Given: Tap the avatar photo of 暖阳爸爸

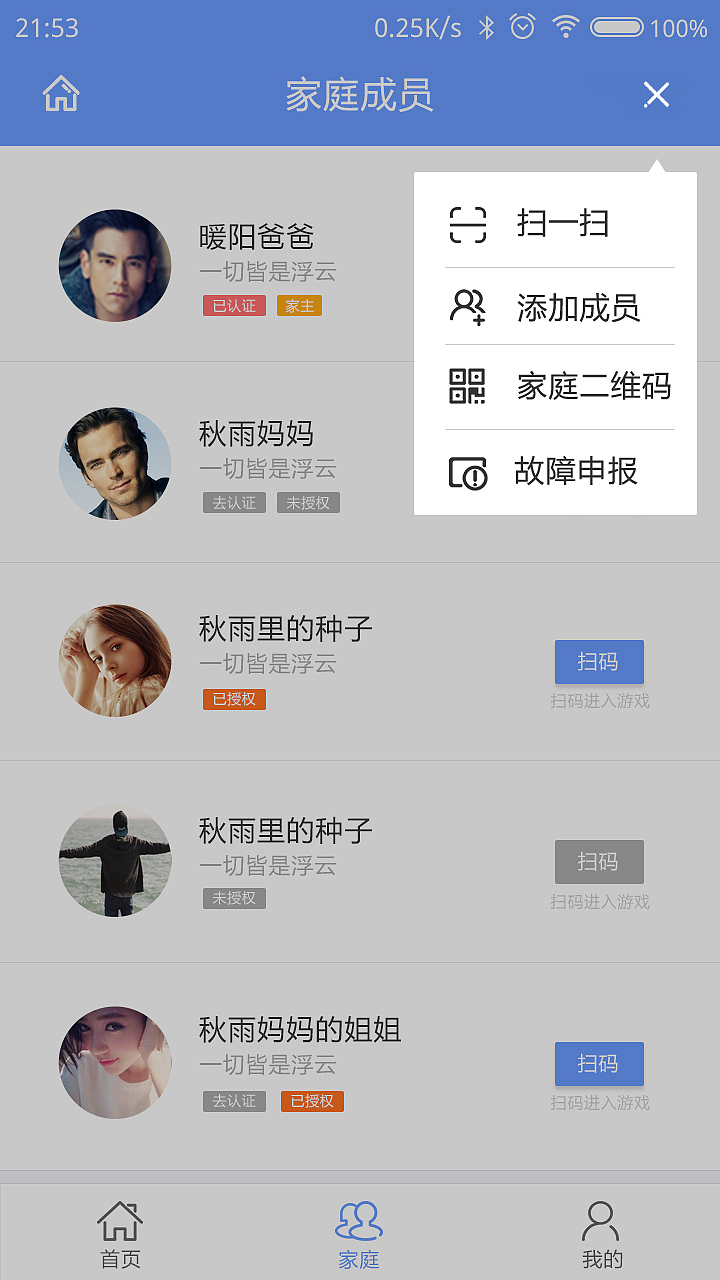Looking at the screenshot, I should (x=114, y=265).
